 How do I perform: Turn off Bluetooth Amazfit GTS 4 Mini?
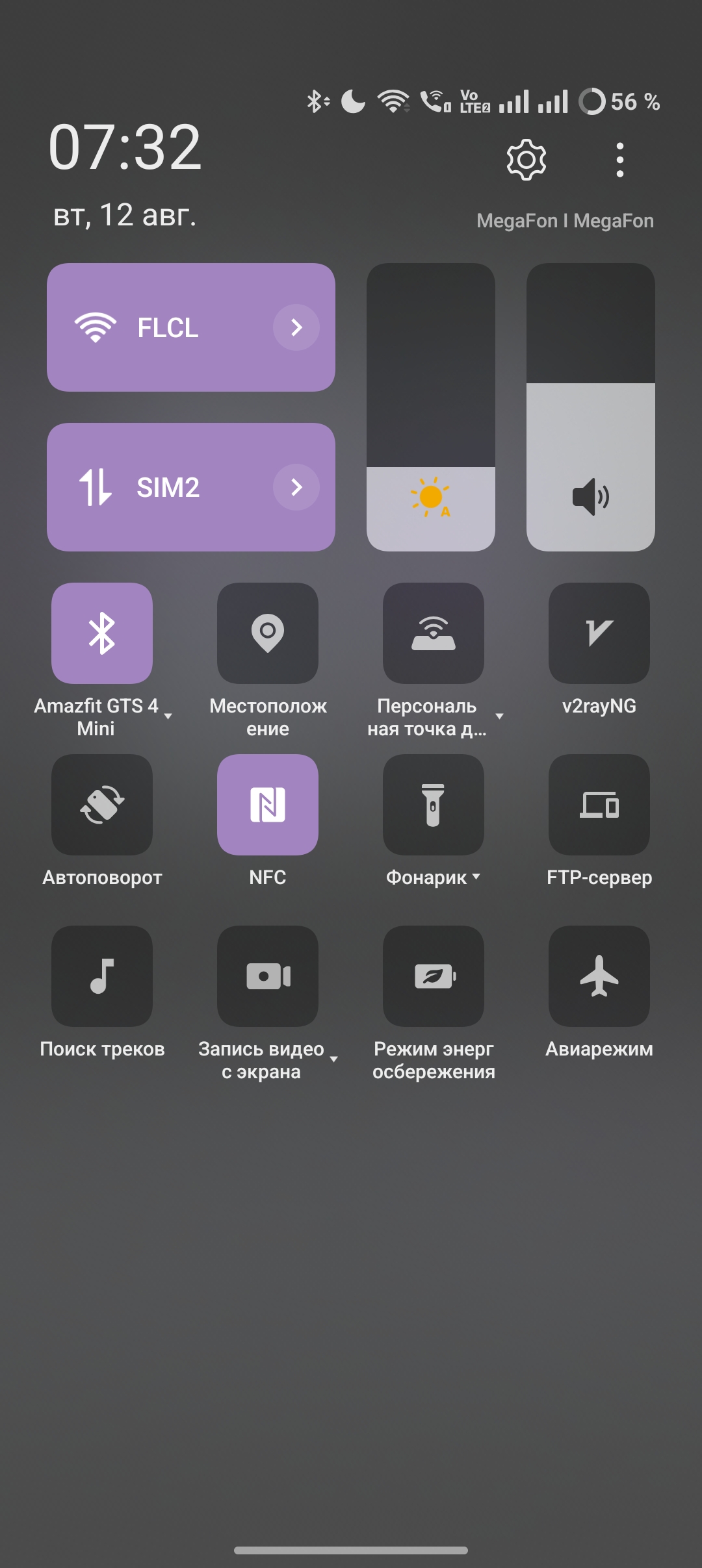(x=102, y=633)
